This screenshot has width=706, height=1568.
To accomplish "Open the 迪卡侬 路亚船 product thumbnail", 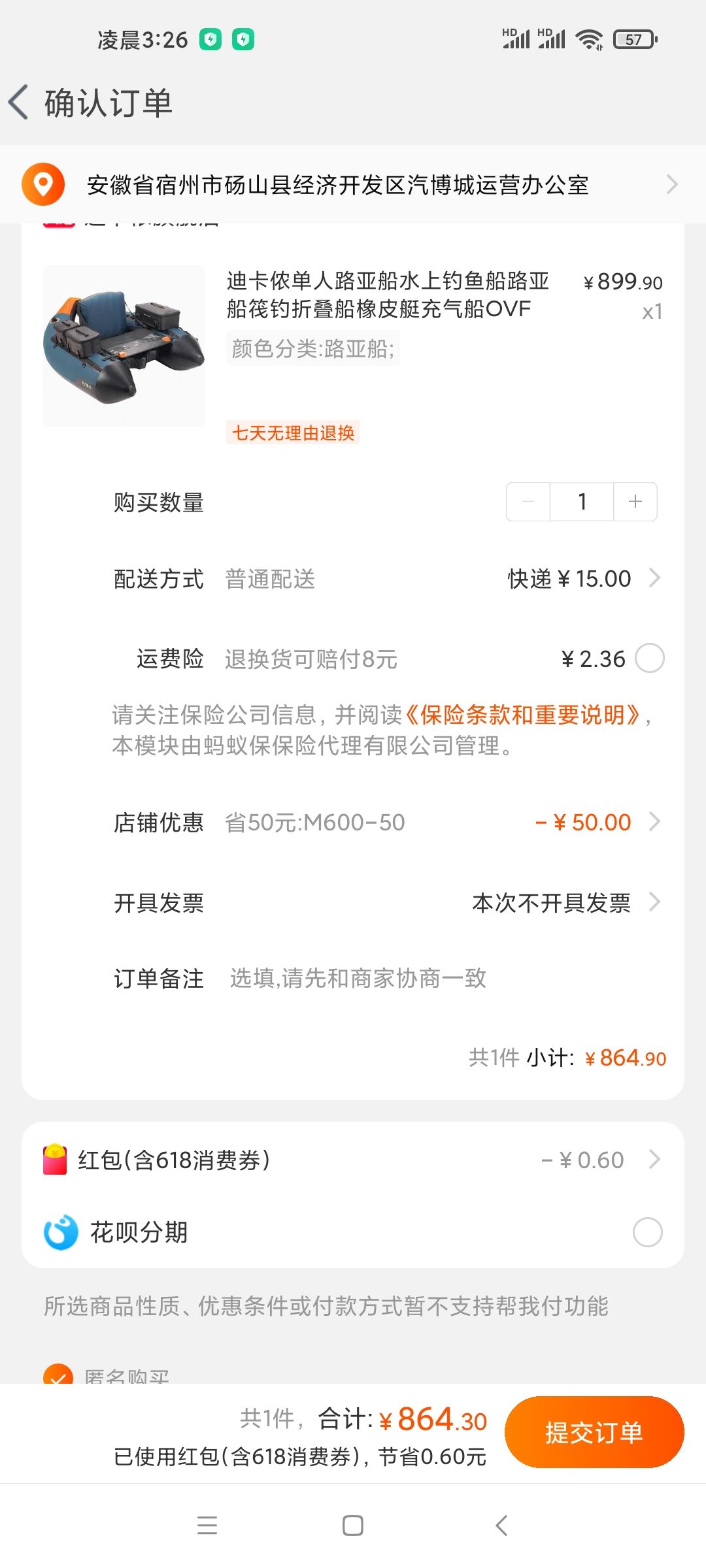I will coord(124,346).
